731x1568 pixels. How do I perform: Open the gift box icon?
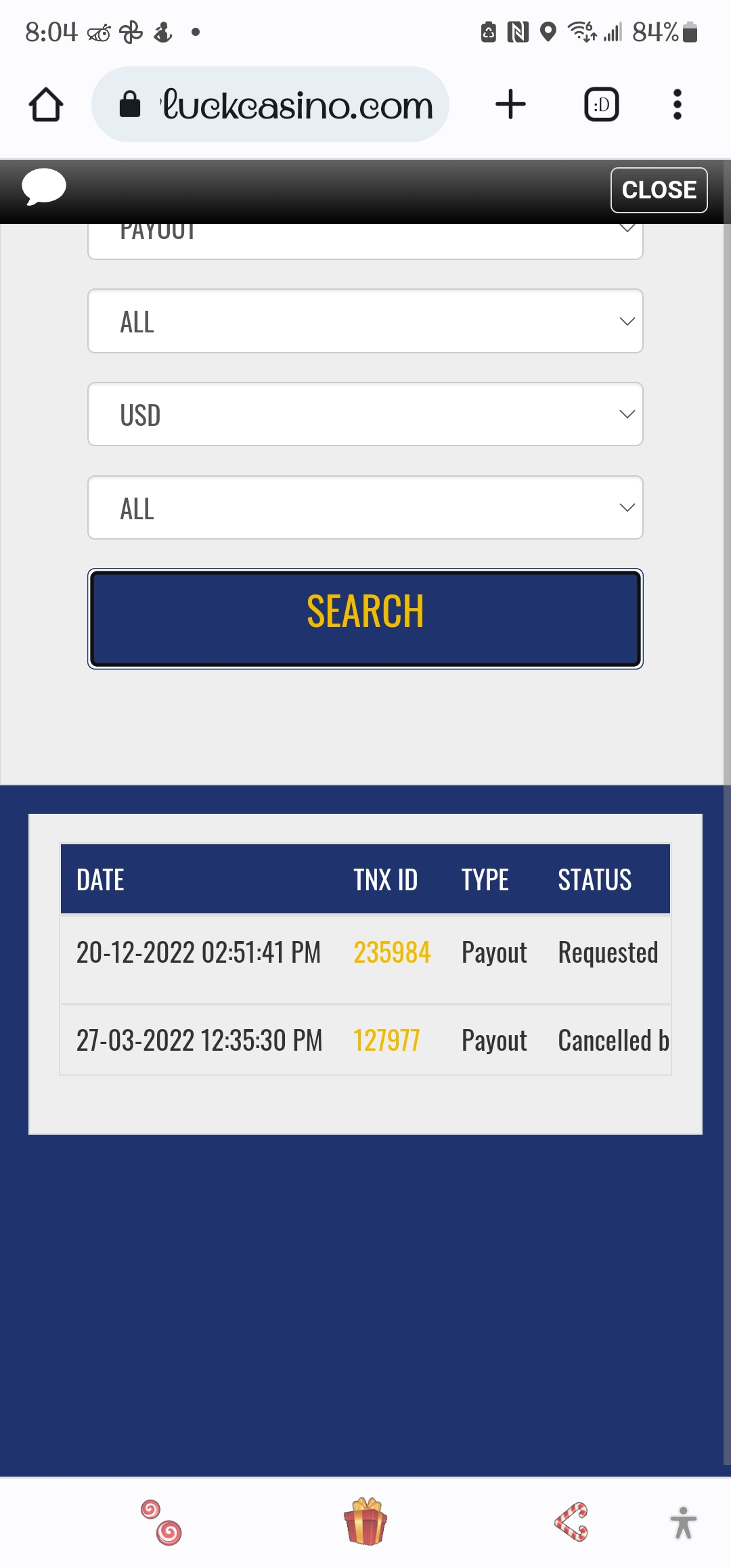tap(365, 1522)
